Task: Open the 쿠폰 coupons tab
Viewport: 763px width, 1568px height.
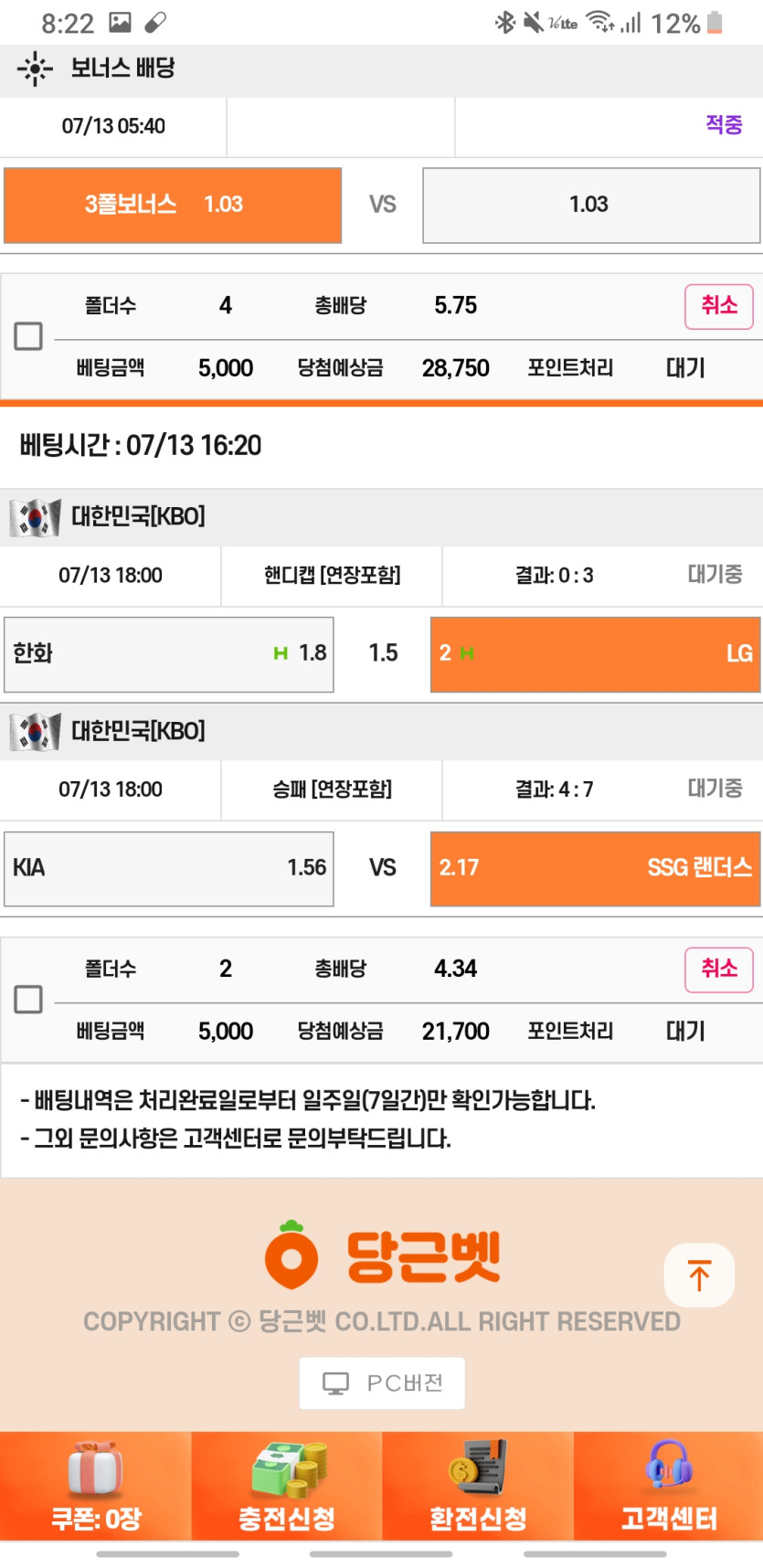Action: pos(96,1487)
